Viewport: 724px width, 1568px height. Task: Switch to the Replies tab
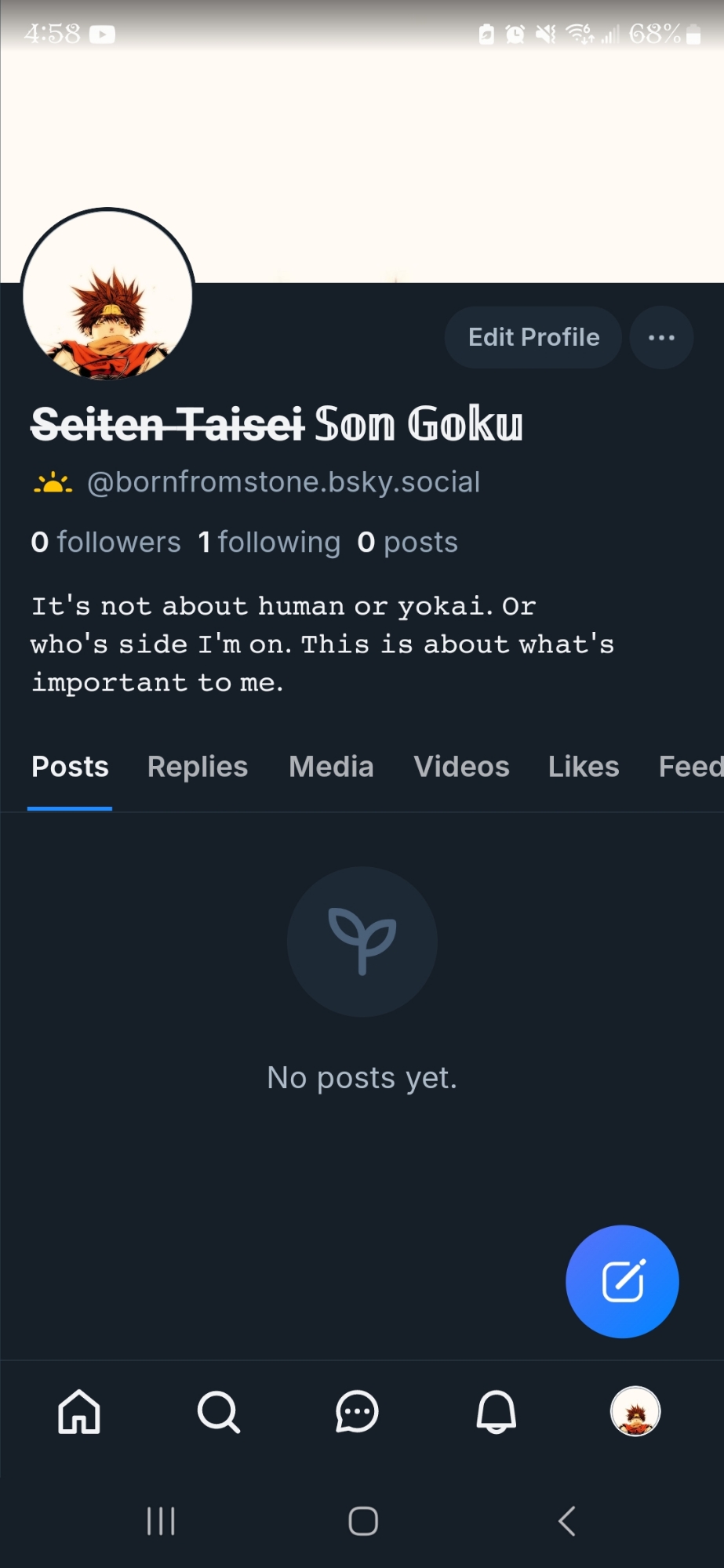click(198, 767)
